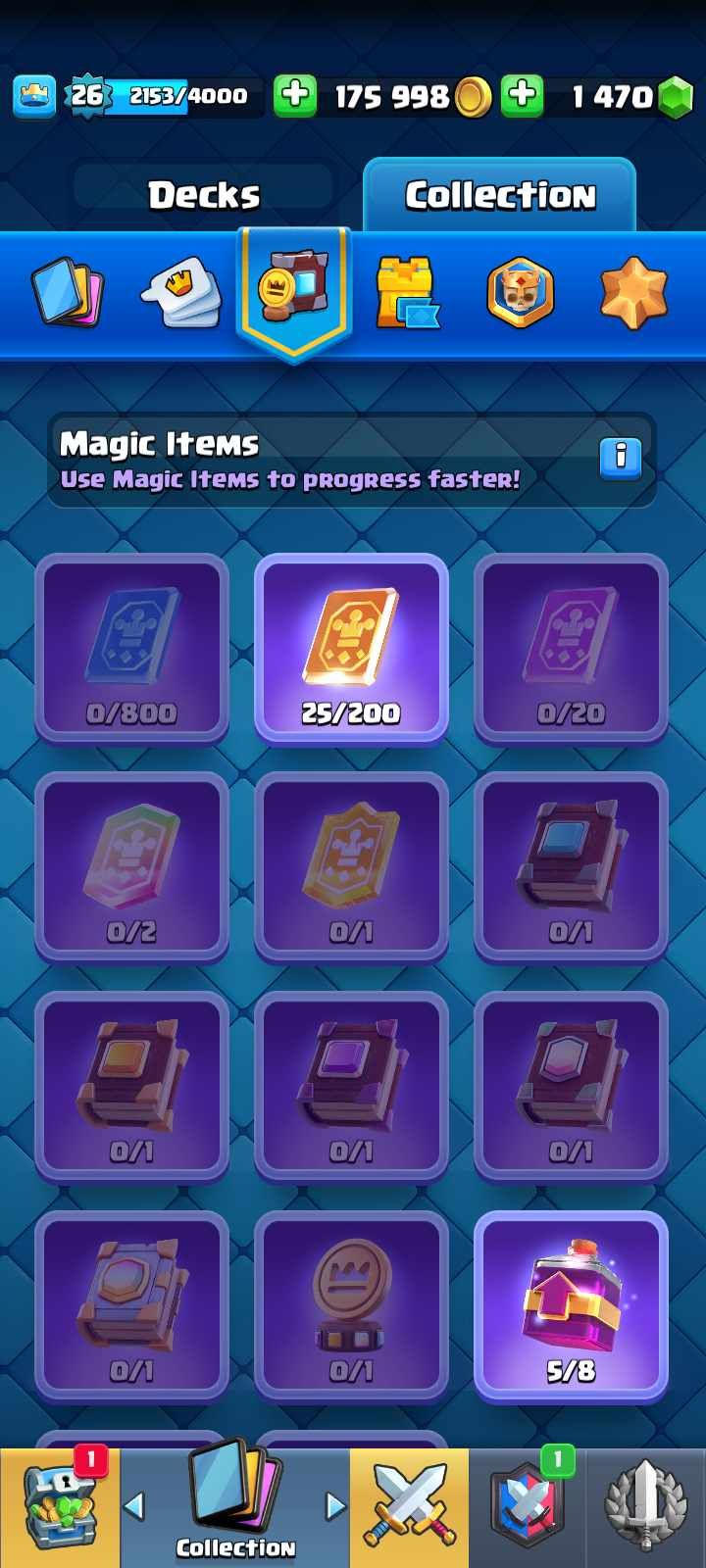The width and height of the screenshot is (706, 1568).
Task: Open the events sword laurel tab
Action: point(646,1508)
